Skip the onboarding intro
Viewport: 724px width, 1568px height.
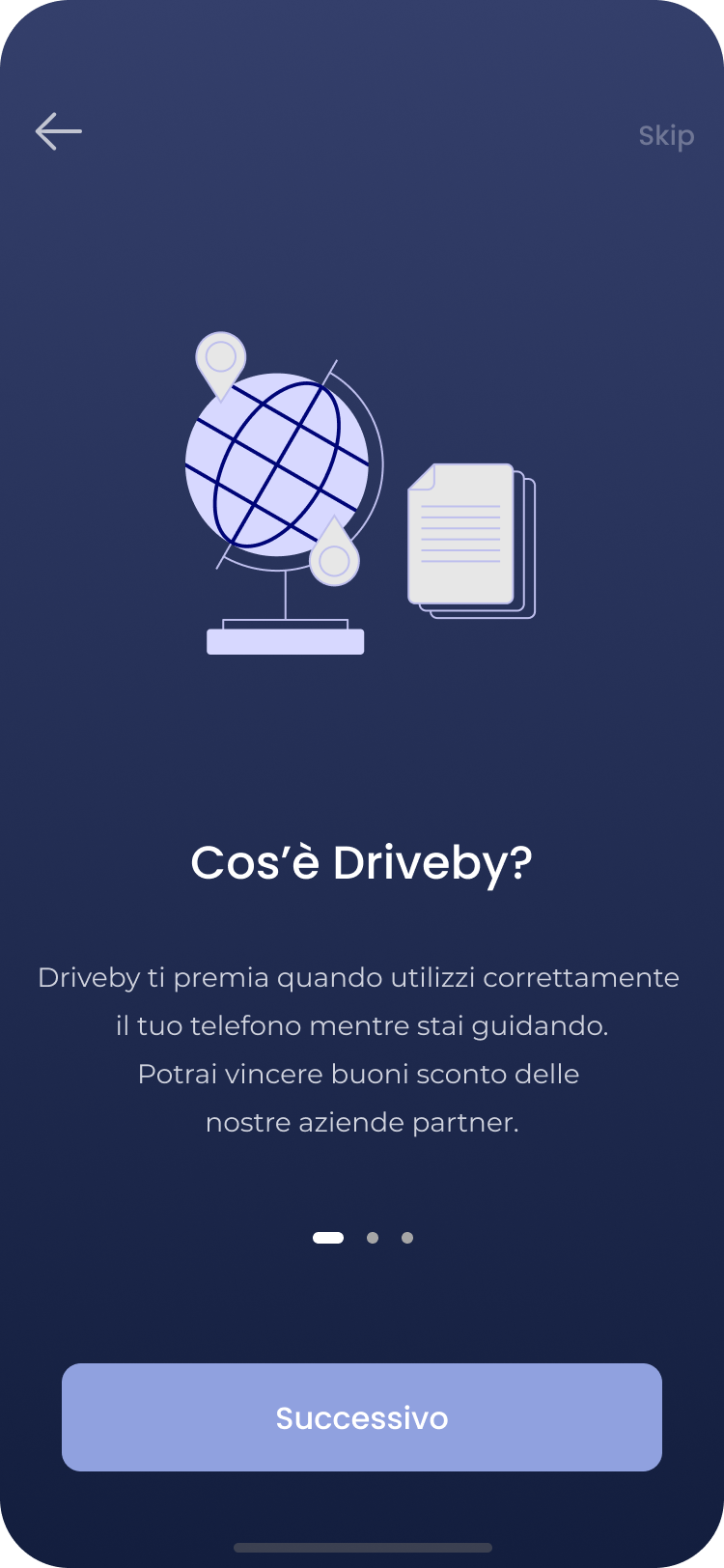click(666, 136)
